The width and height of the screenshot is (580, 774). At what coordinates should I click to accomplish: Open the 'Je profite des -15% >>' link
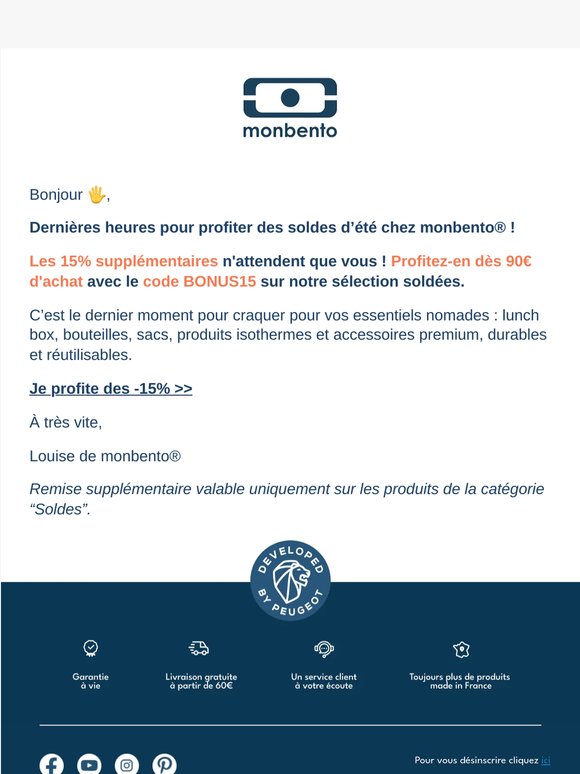pos(111,388)
